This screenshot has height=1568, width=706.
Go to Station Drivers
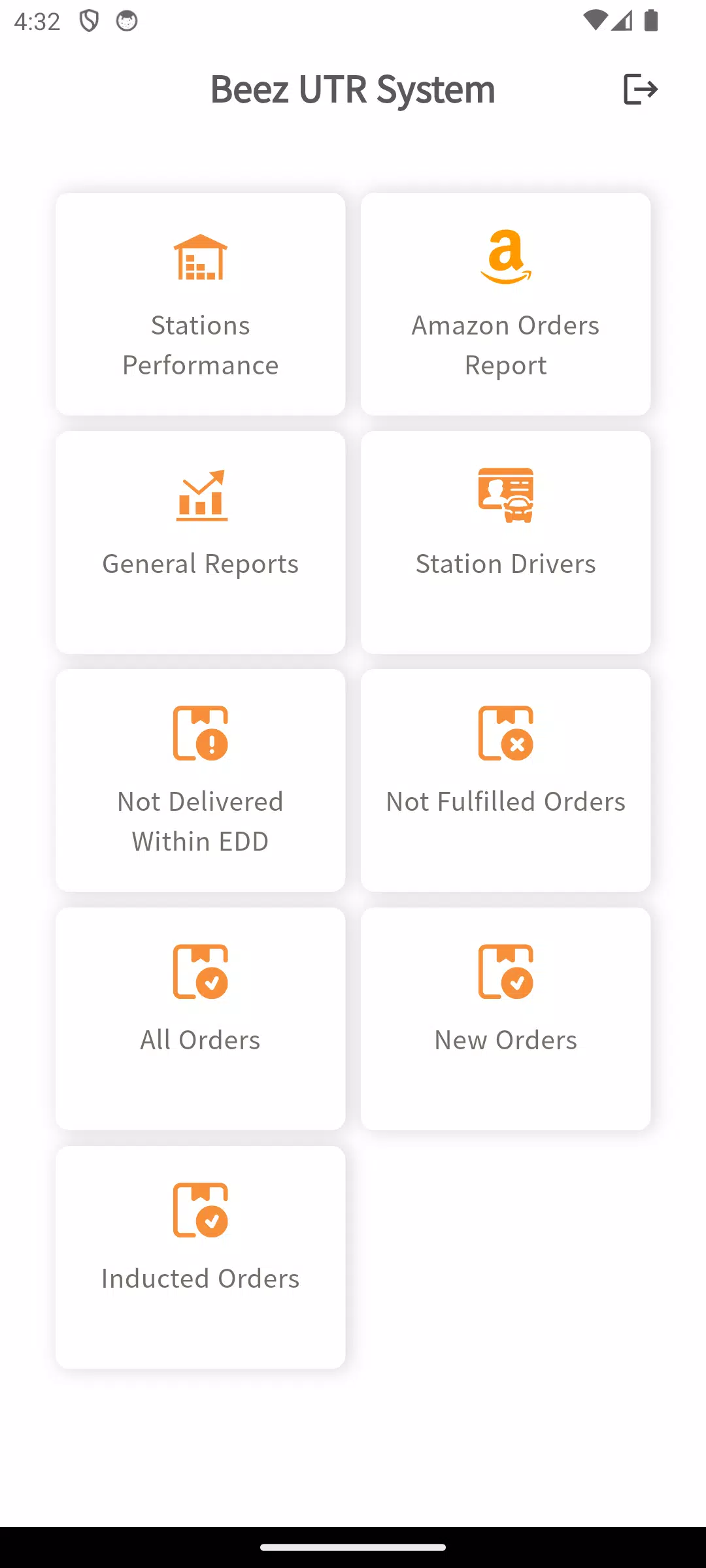pos(505,542)
